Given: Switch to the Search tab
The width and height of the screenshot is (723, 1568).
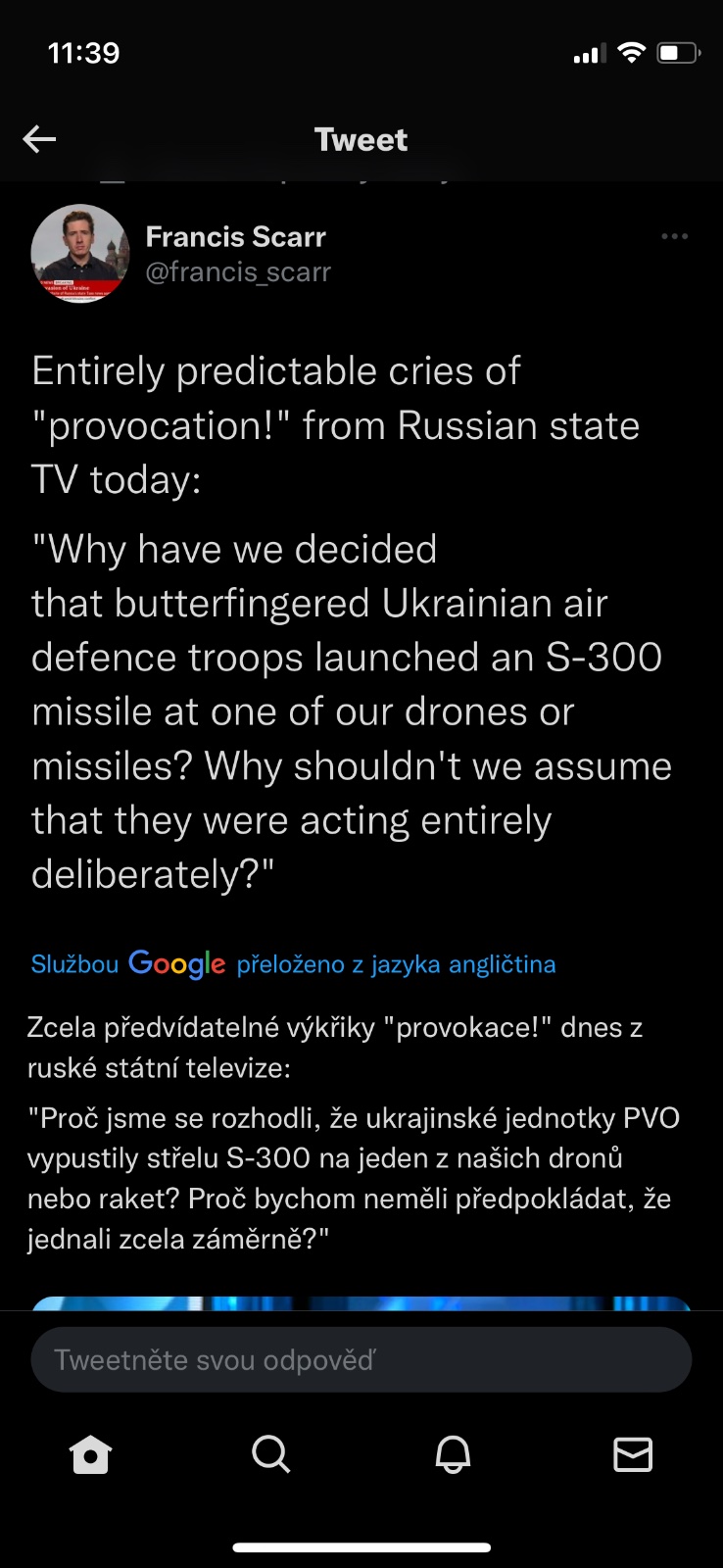Looking at the screenshot, I should point(270,1454).
